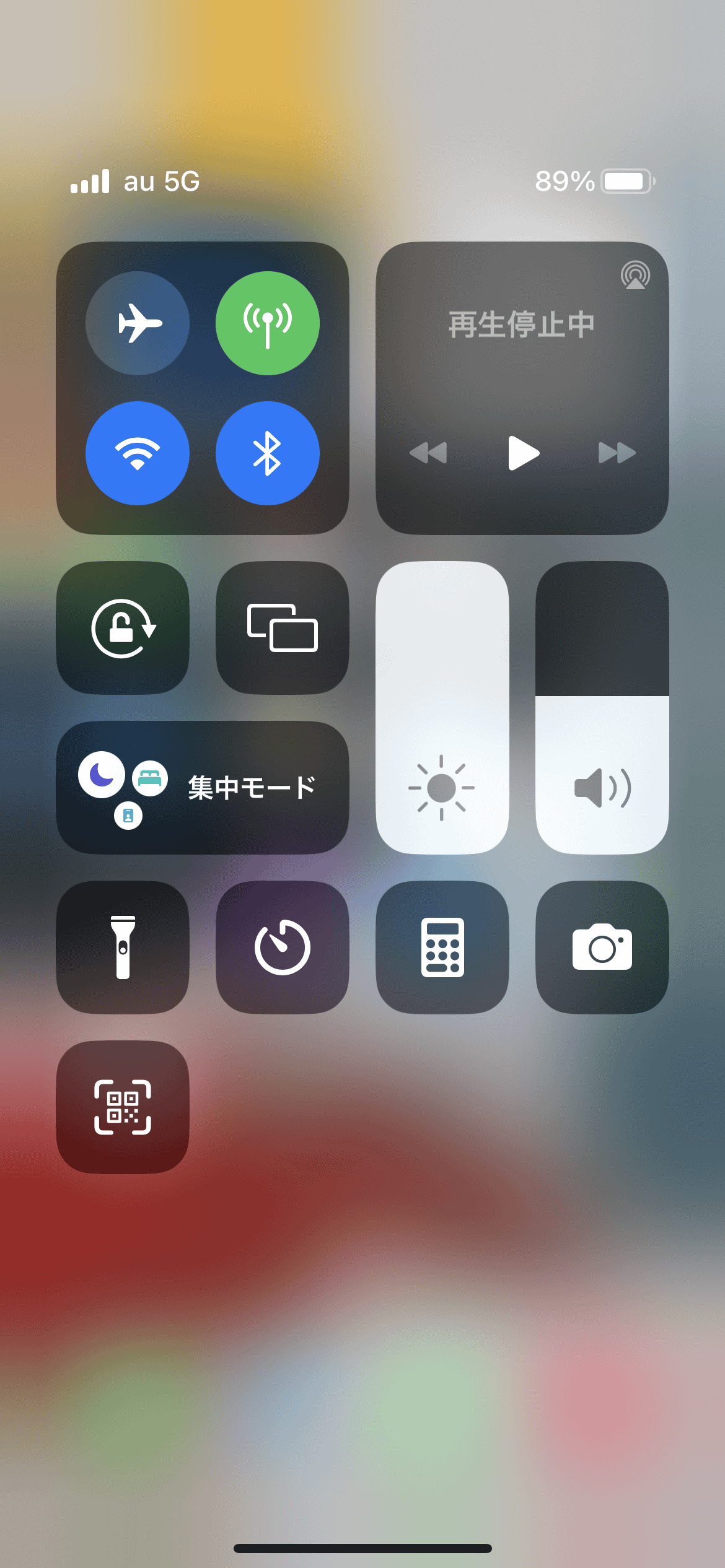The width and height of the screenshot is (725, 1568).
Task: Toggle cellular data off
Action: 267,323
